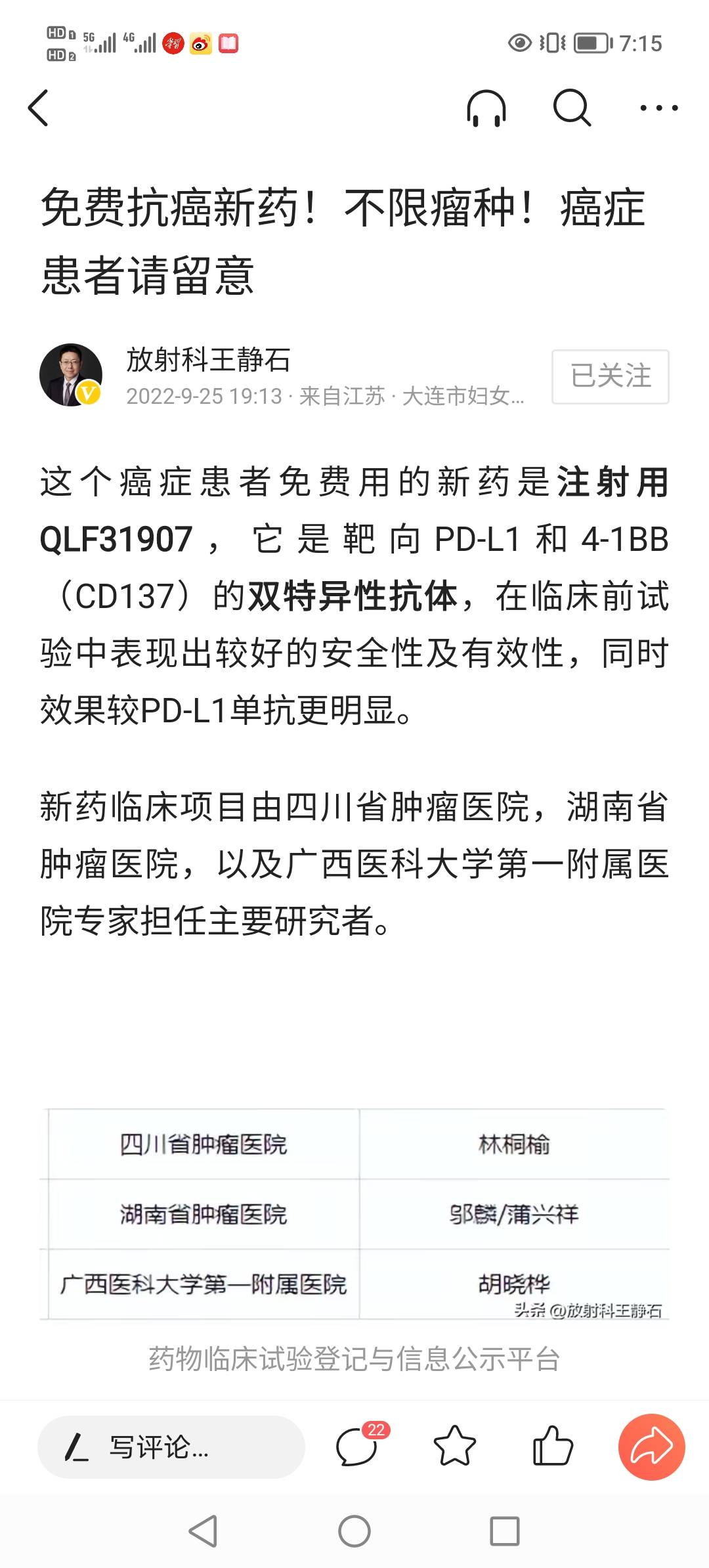
Task: Tap the author's avatar photo
Action: coord(70,374)
